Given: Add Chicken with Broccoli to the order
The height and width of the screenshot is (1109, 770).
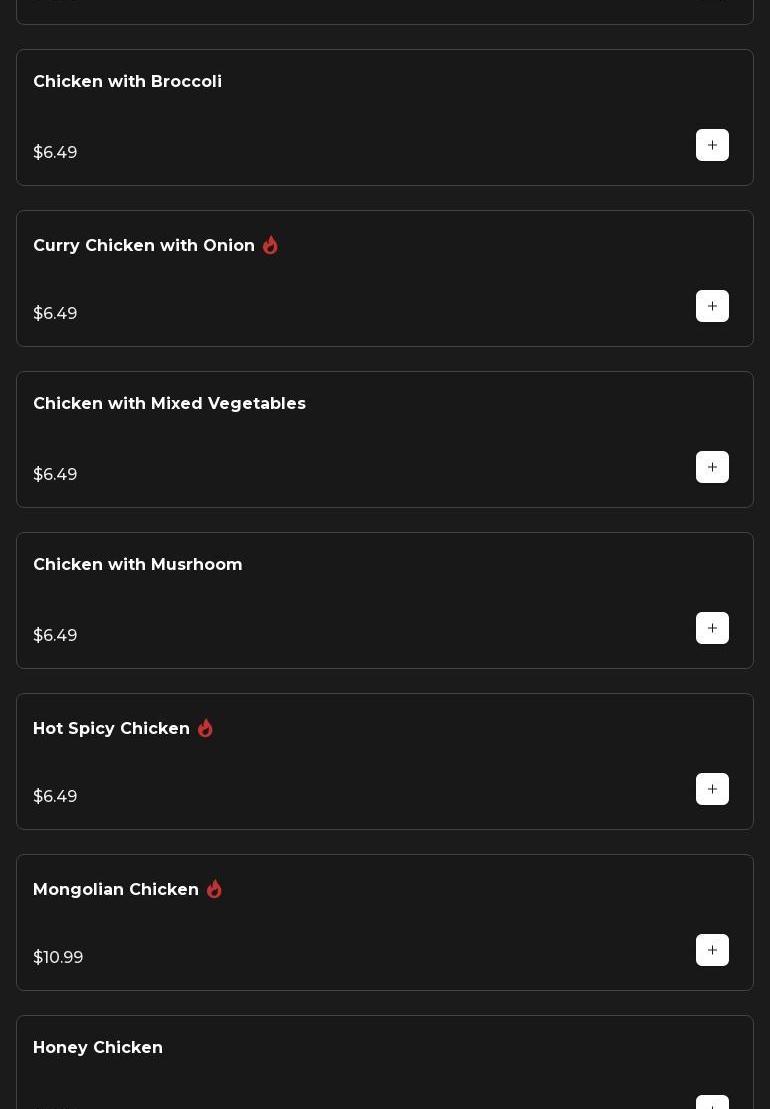Looking at the screenshot, I should [712, 145].
